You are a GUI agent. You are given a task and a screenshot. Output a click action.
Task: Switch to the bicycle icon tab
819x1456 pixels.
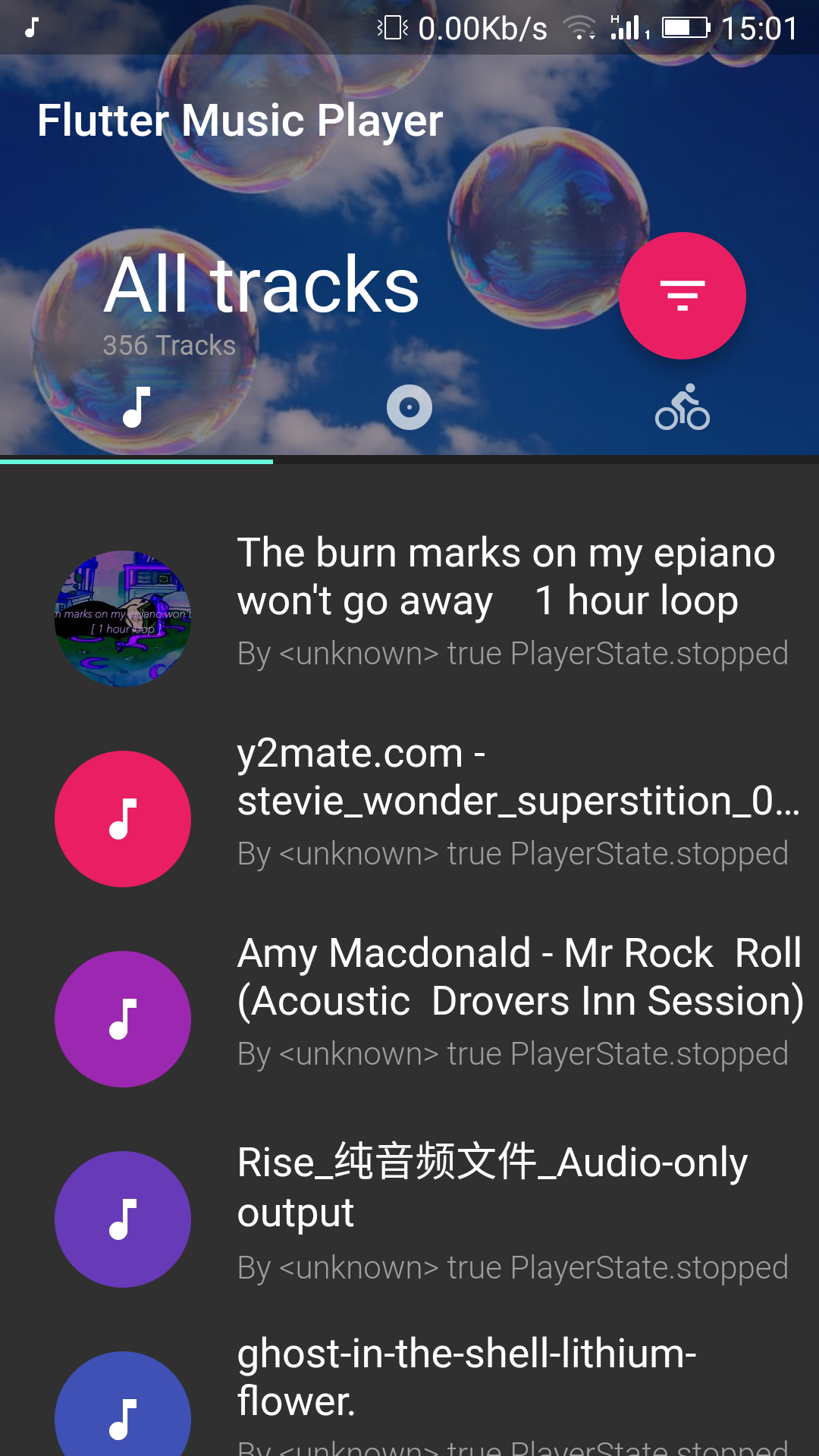pos(682,408)
